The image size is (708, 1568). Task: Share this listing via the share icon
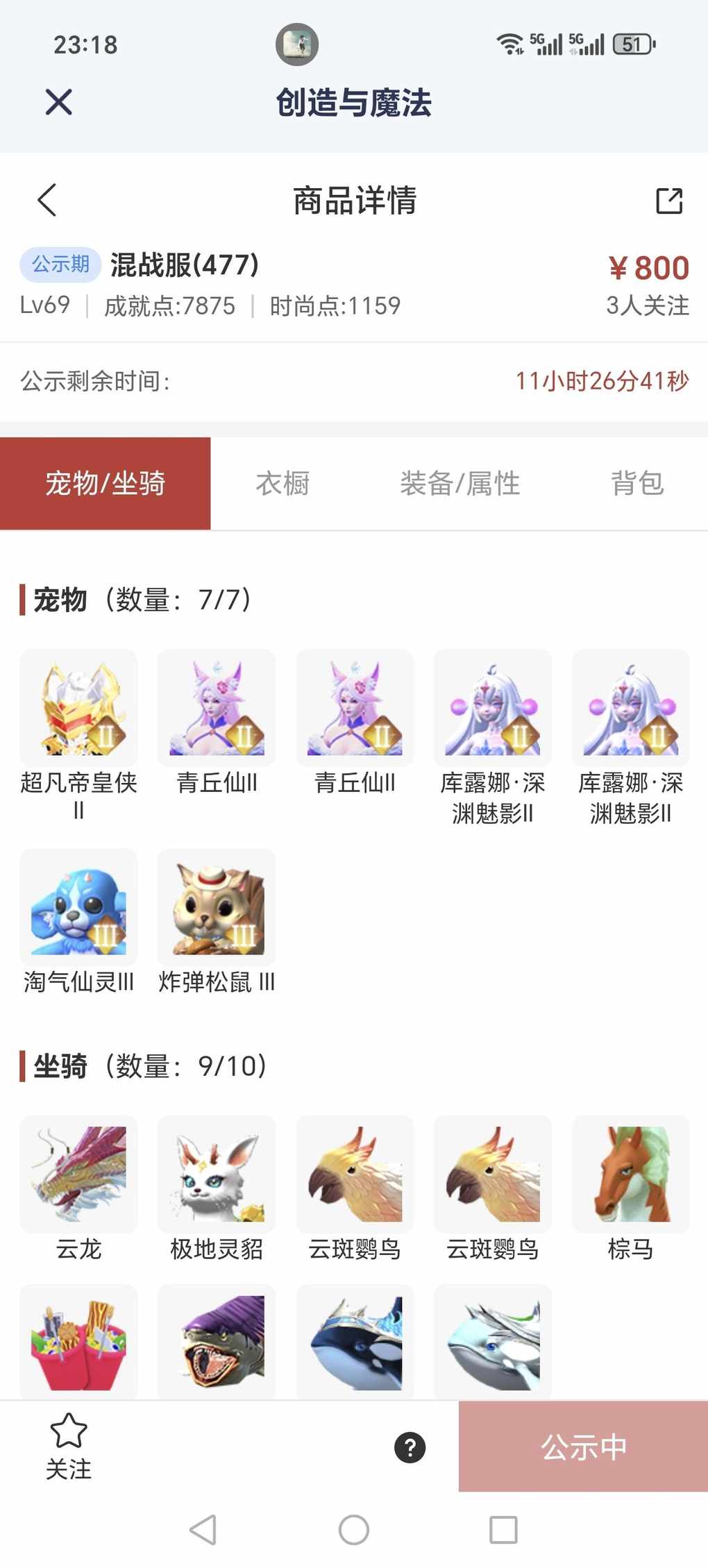[x=669, y=201]
